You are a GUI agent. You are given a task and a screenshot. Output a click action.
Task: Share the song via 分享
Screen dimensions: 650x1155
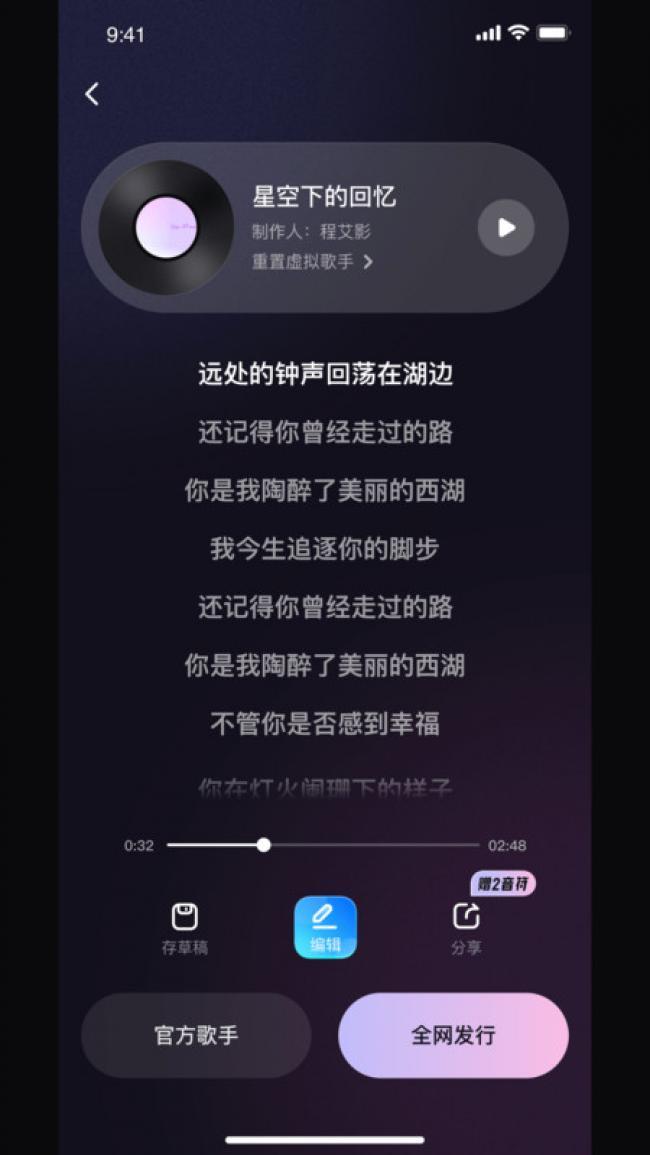tap(466, 928)
